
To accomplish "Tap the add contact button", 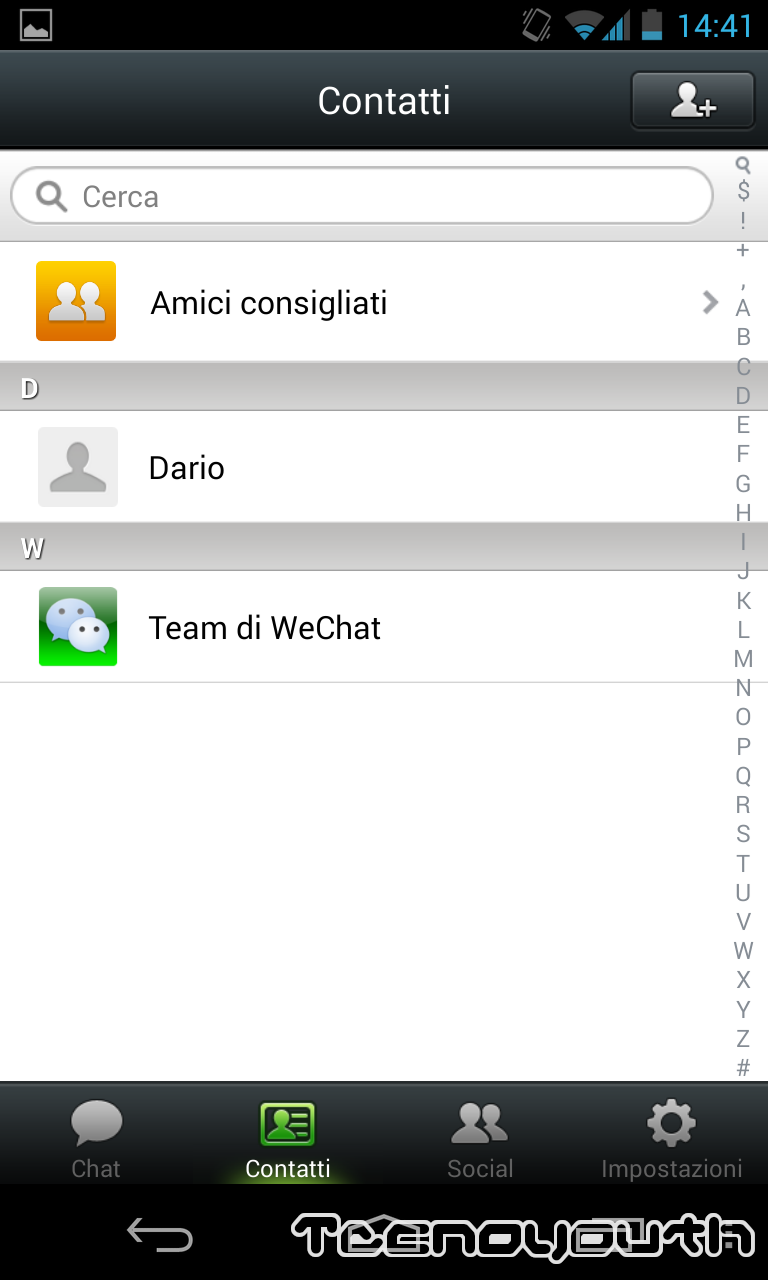I will pos(692,100).
